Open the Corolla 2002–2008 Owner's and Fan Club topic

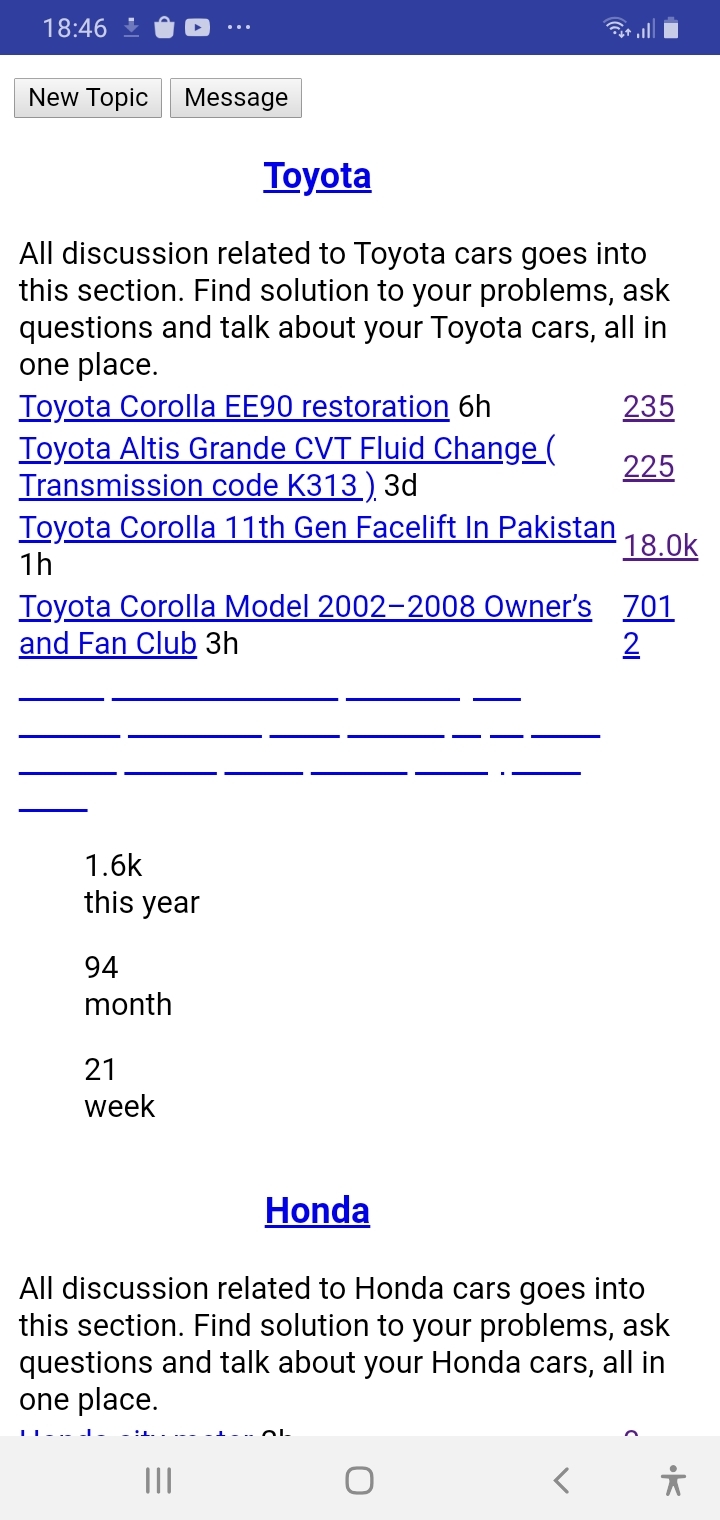(305, 625)
